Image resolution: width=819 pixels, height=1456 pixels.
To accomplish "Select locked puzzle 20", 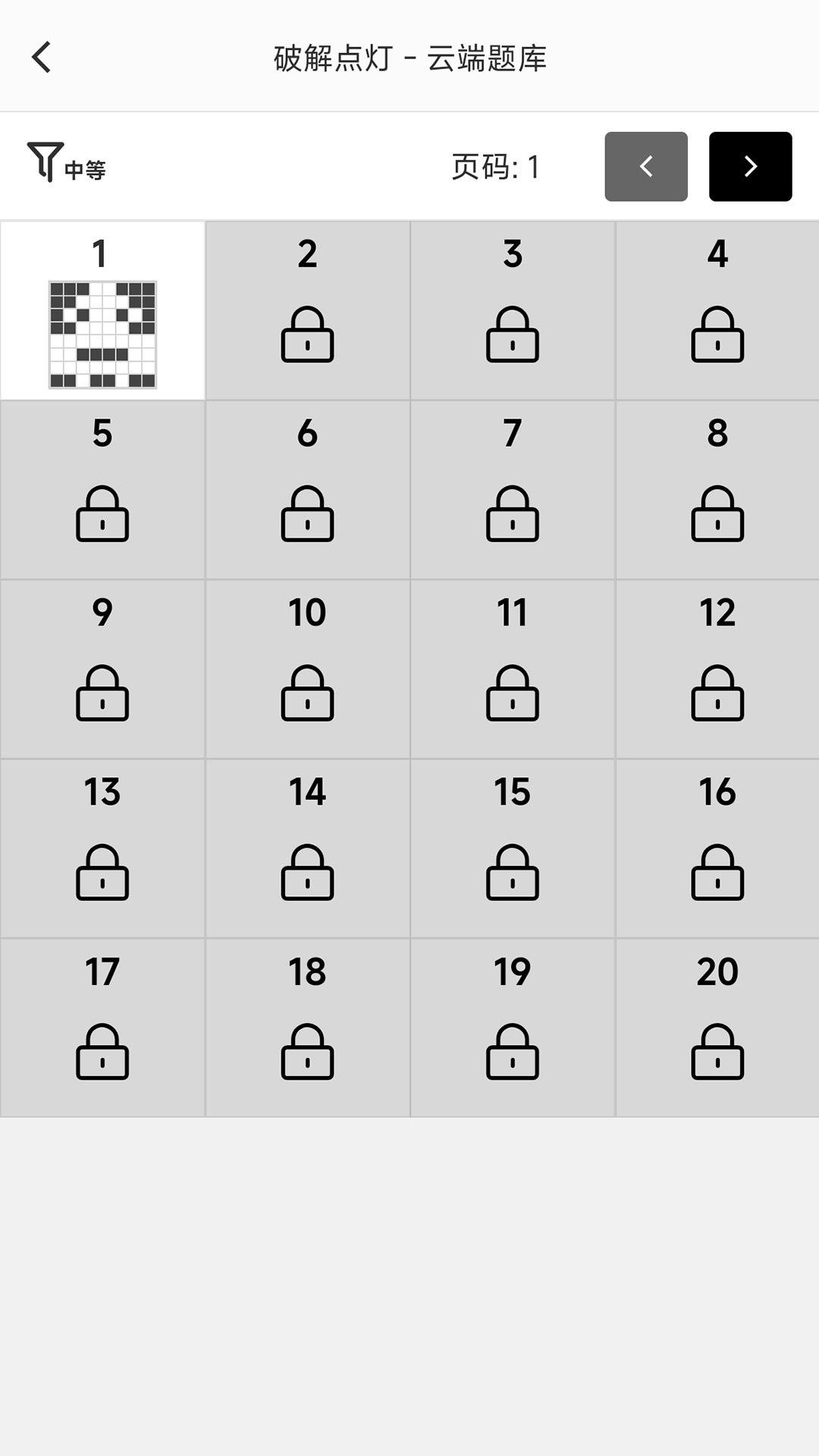I will (717, 1028).
